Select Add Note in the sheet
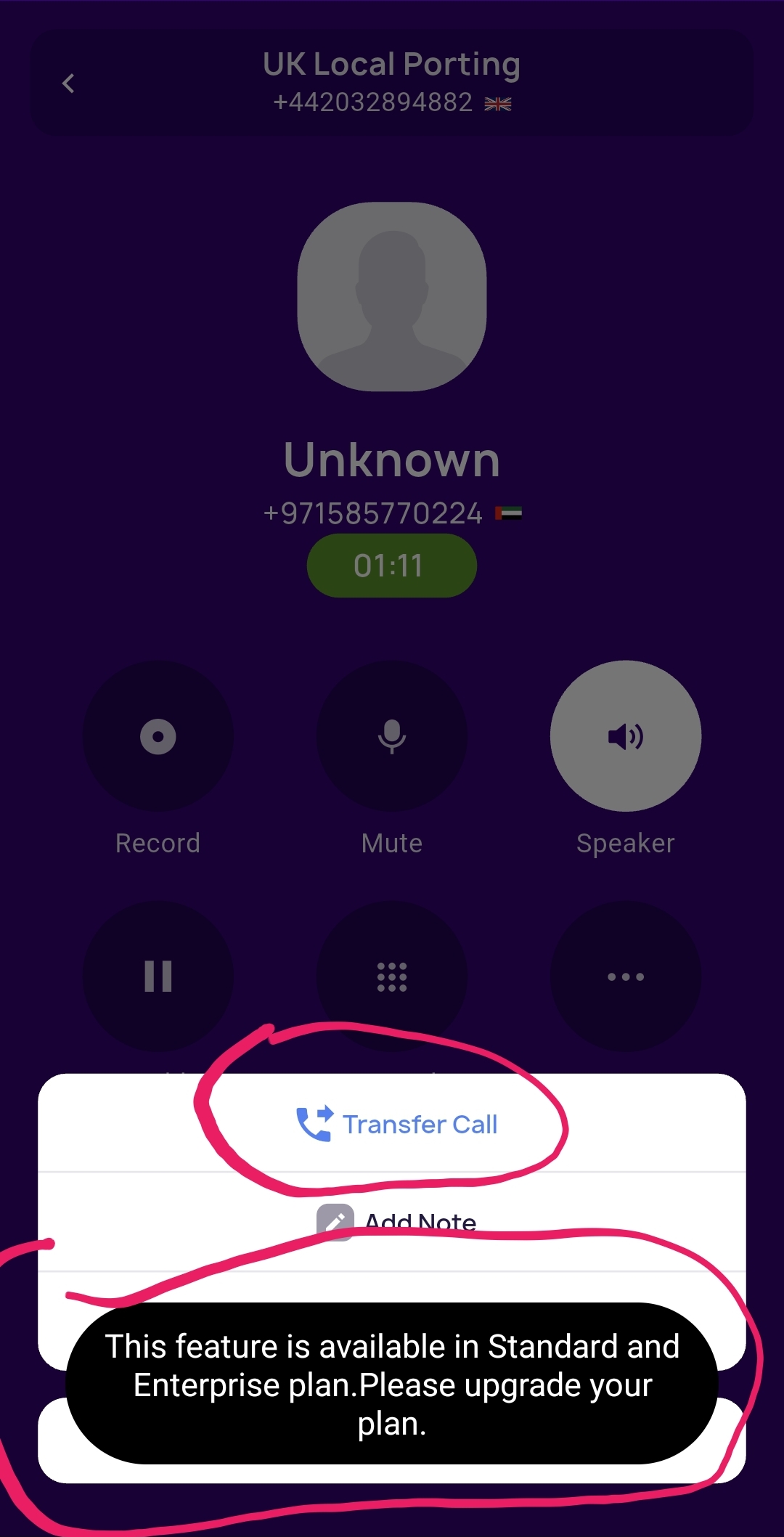Viewport: 784px width, 1537px height. tap(392, 1222)
